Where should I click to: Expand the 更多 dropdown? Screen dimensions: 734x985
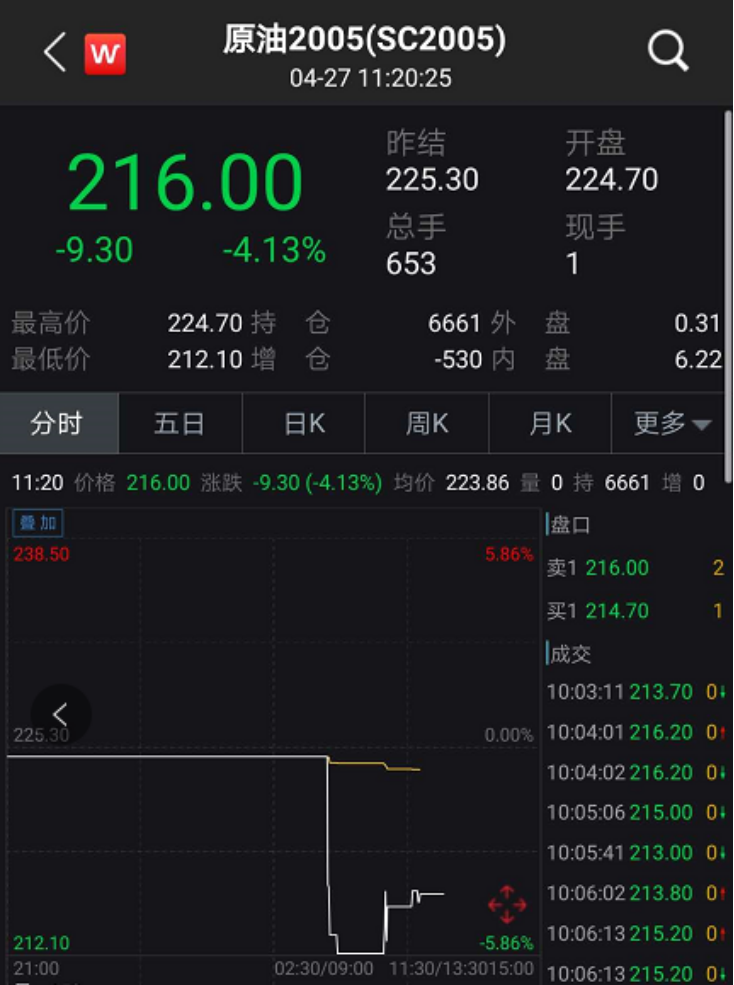point(672,424)
